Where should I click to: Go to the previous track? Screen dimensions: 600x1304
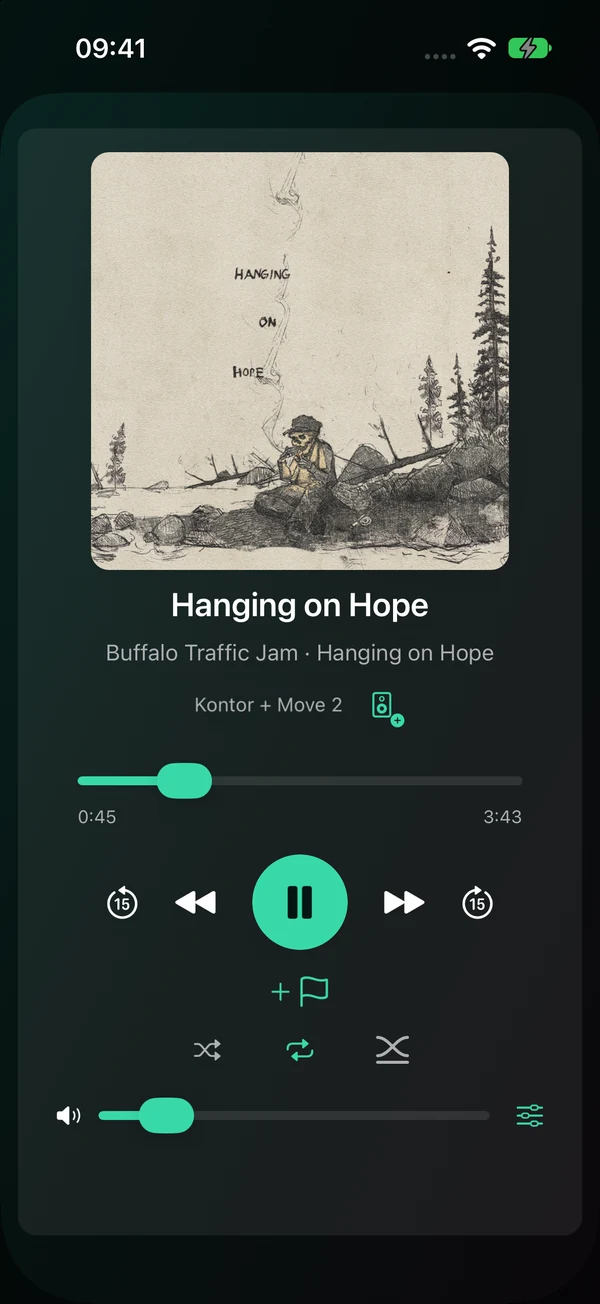point(195,903)
